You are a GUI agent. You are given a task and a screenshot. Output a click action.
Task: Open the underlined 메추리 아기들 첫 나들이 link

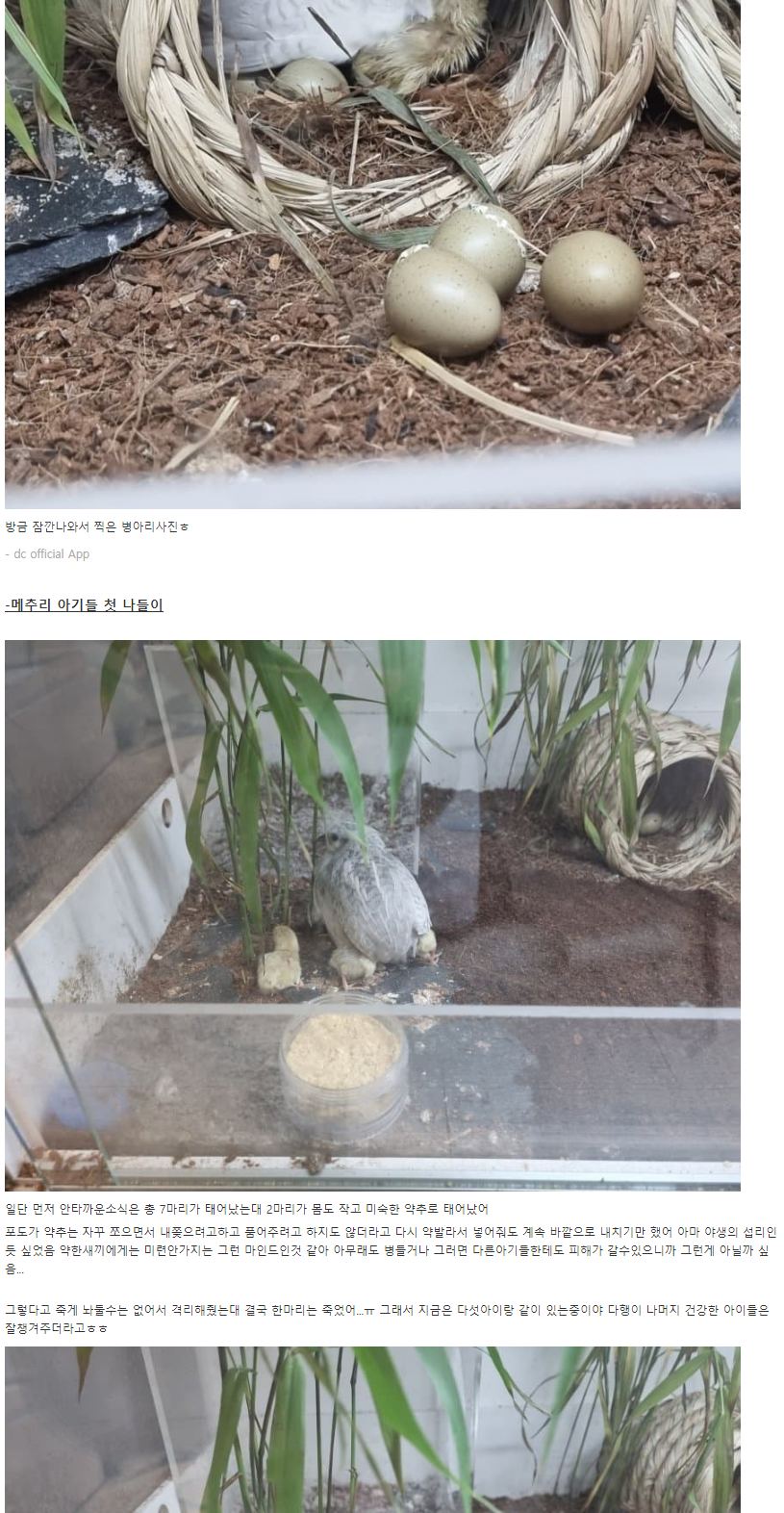coord(85,604)
